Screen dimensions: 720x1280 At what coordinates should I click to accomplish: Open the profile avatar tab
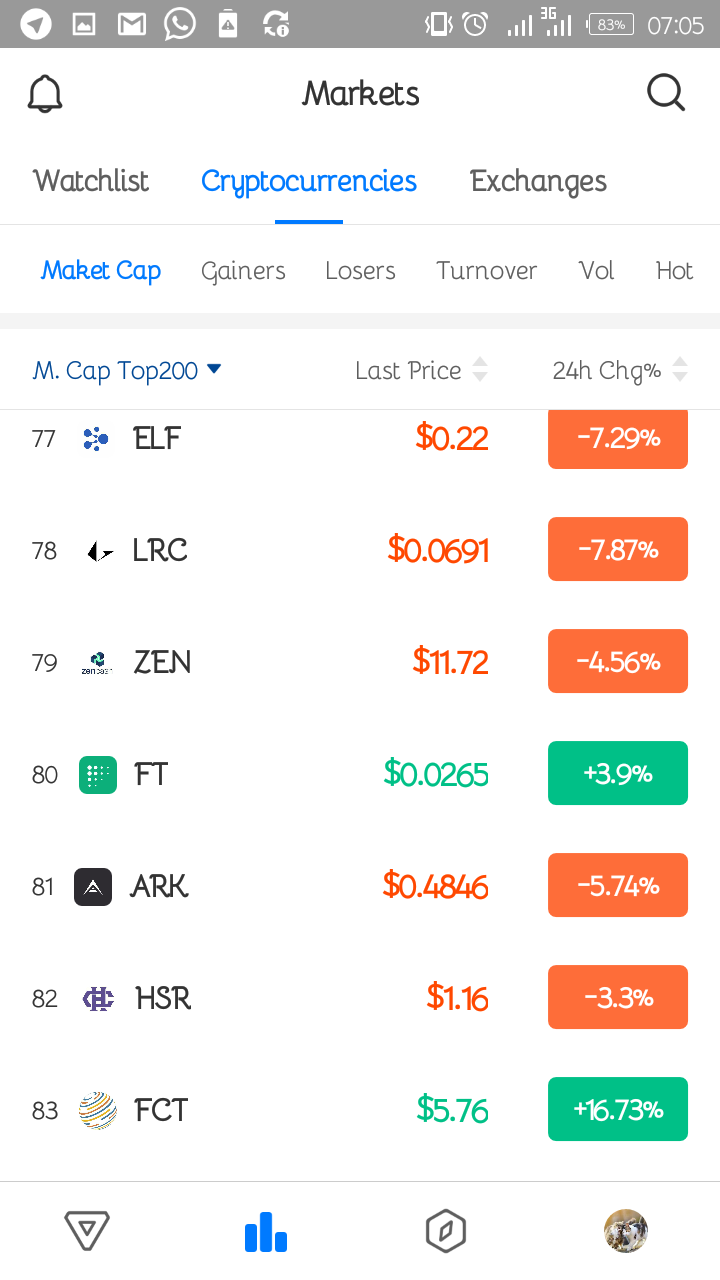click(626, 1231)
